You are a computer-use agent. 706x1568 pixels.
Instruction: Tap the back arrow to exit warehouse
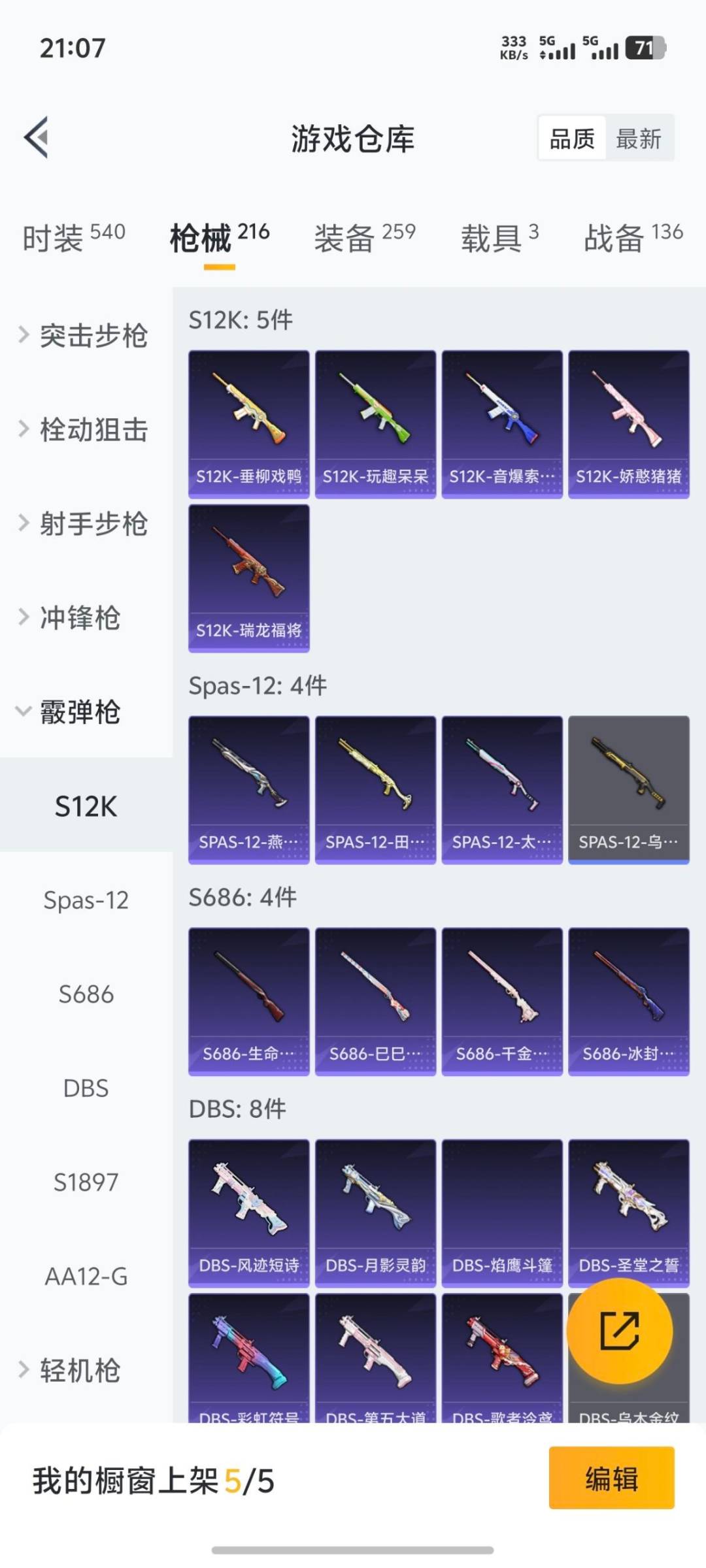(37, 137)
